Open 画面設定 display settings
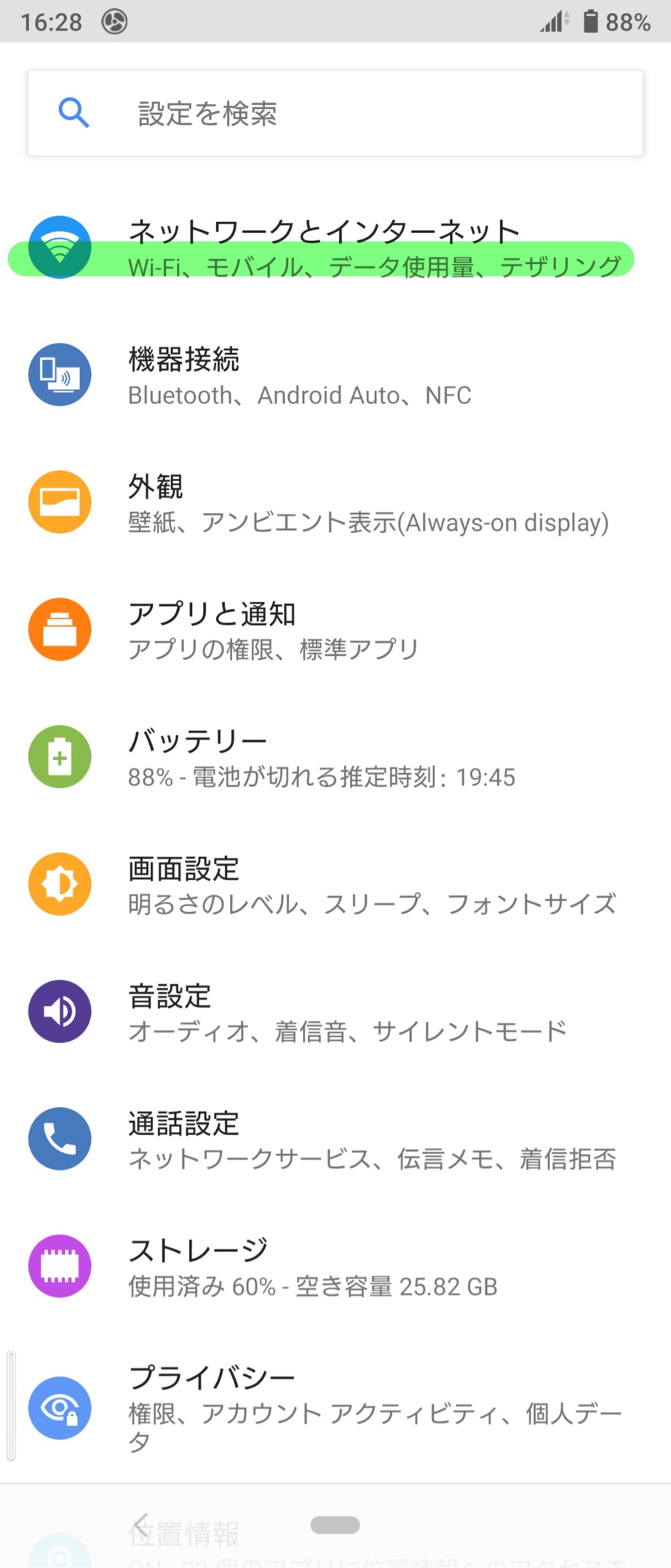The height and width of the screenshot is (1568, 671). point(371,885)
